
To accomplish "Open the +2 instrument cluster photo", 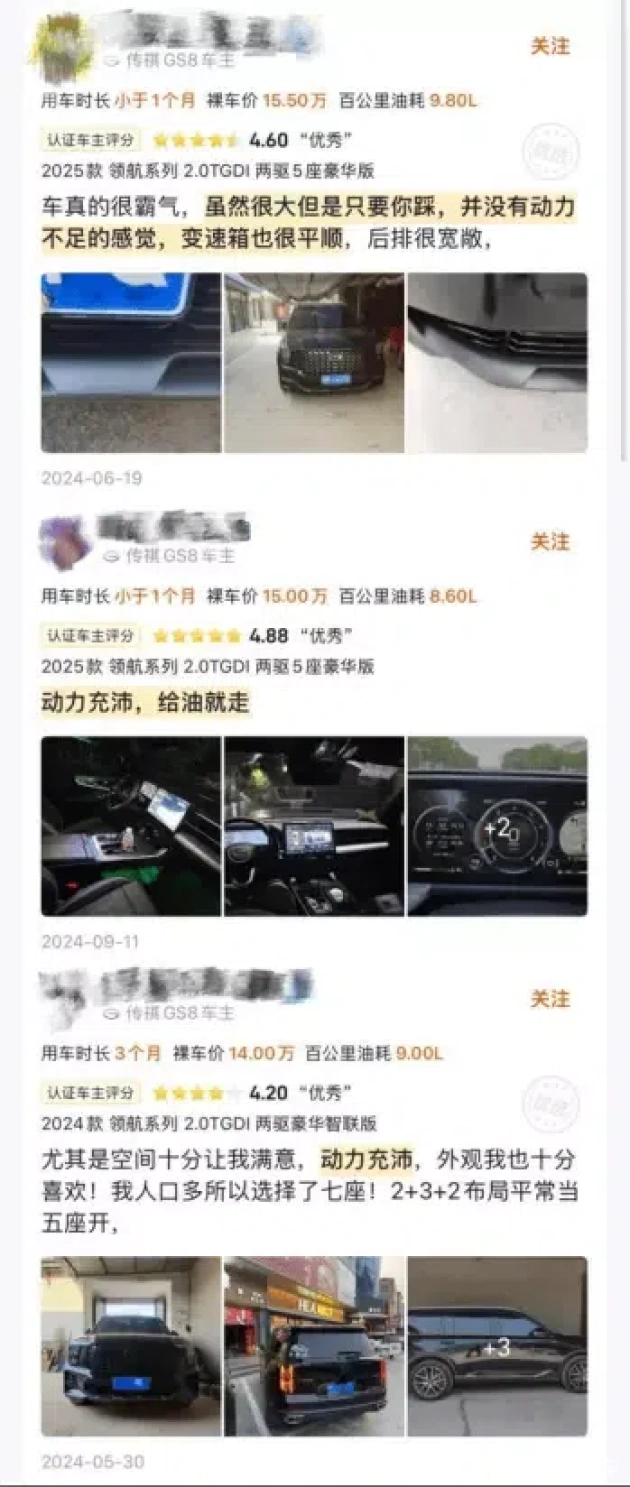I will click(x=497, y=826).
